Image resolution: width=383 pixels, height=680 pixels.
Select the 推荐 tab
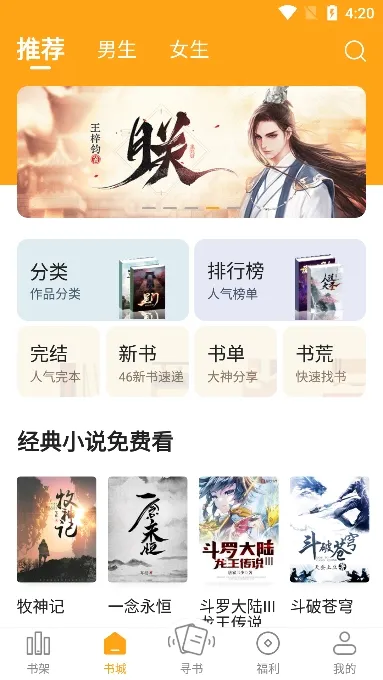(x=41, y=49)
